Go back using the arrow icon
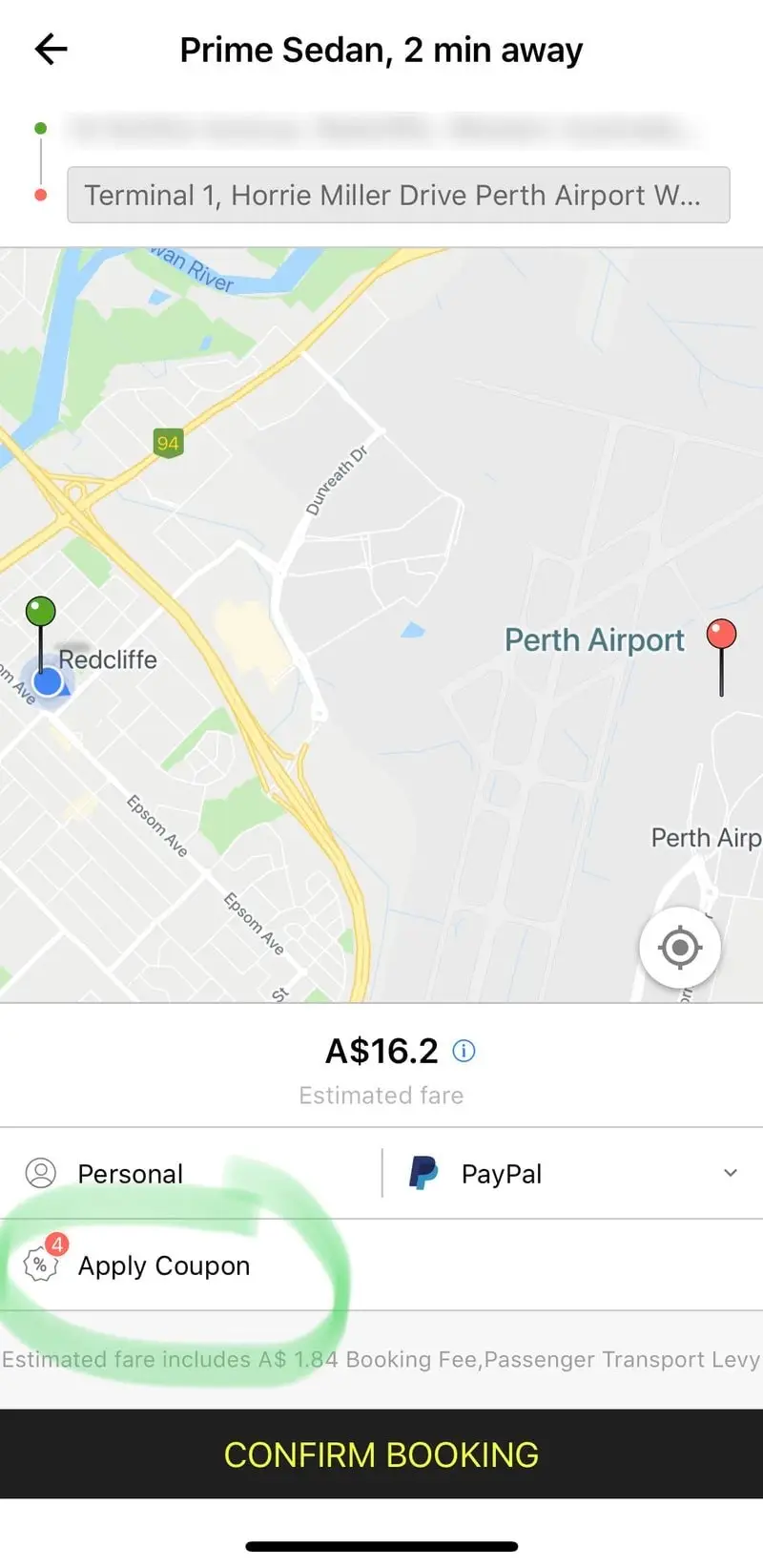Image resolution: width=763 pixels, height=1568 pixels. pos(52,50)
